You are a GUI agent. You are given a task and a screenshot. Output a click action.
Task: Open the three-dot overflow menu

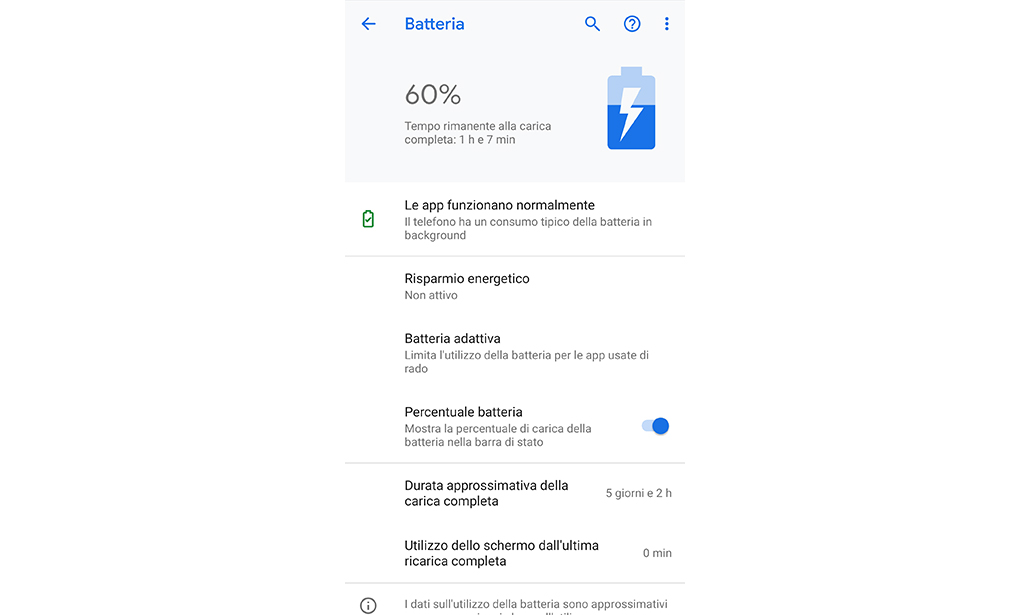667,24
